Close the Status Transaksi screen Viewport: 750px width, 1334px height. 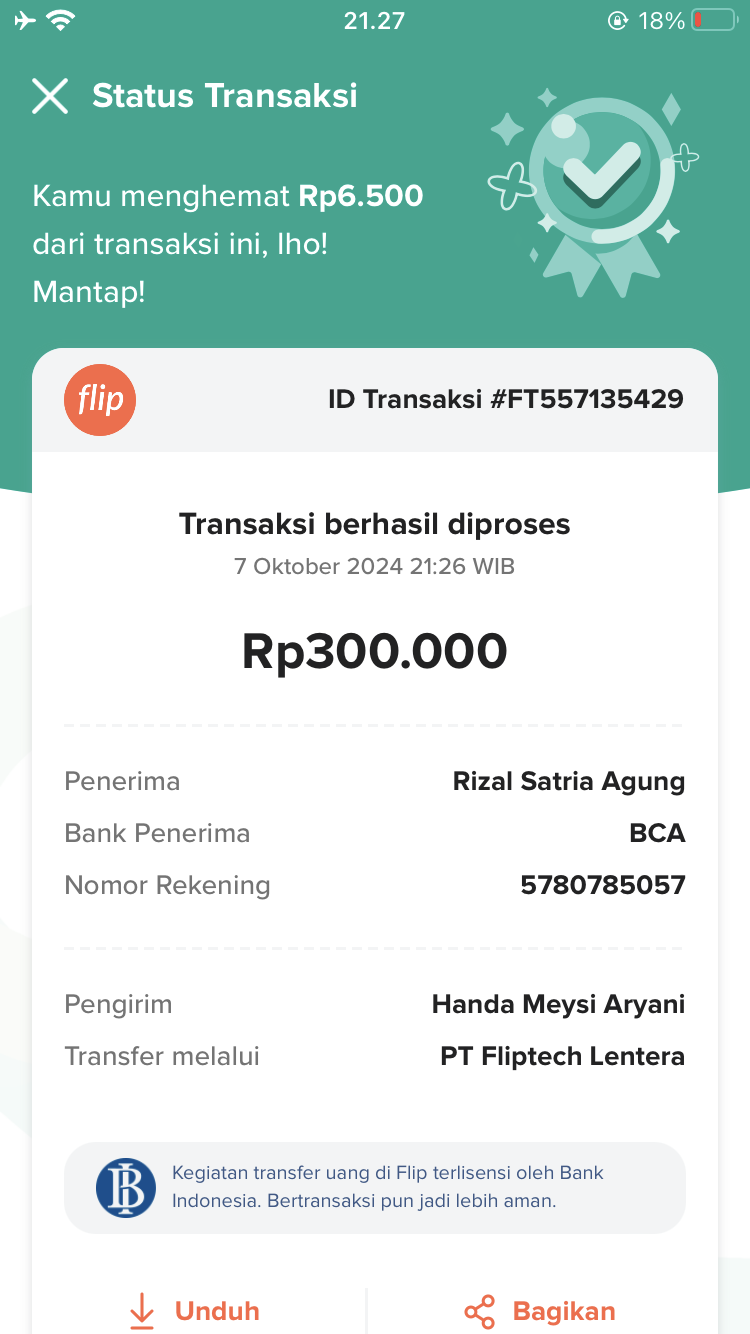50,96
